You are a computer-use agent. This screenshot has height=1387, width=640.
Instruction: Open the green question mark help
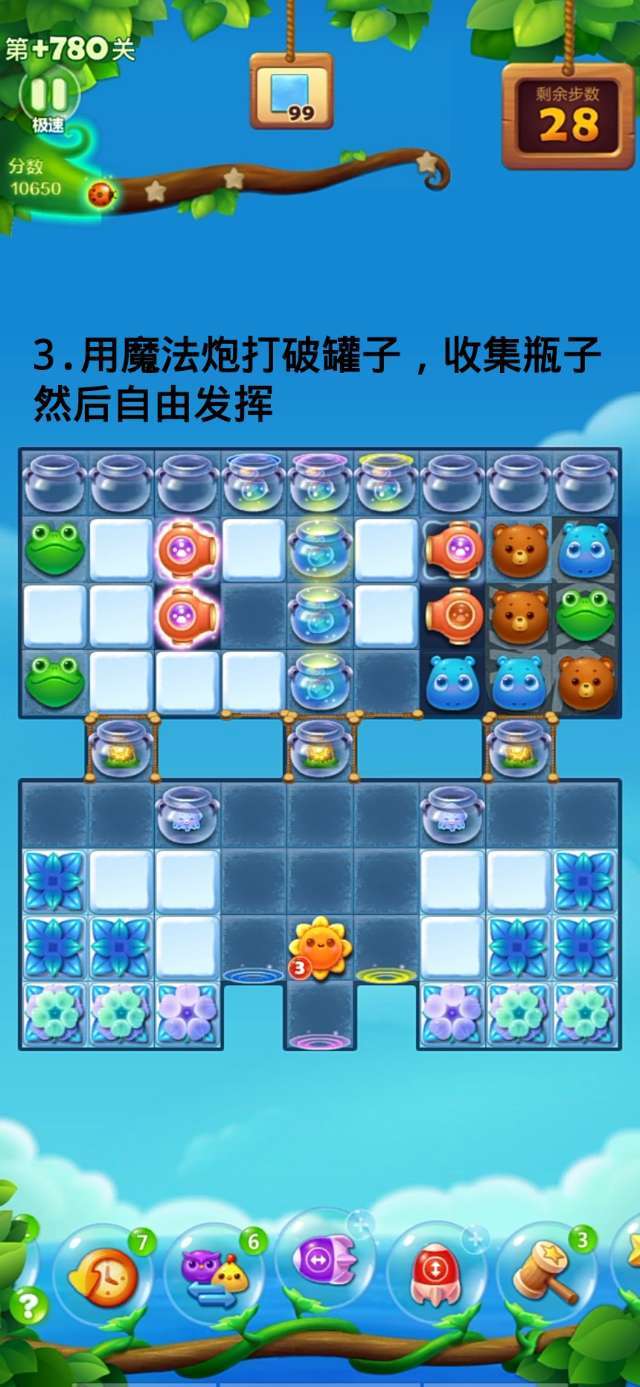coord(28,1305)
